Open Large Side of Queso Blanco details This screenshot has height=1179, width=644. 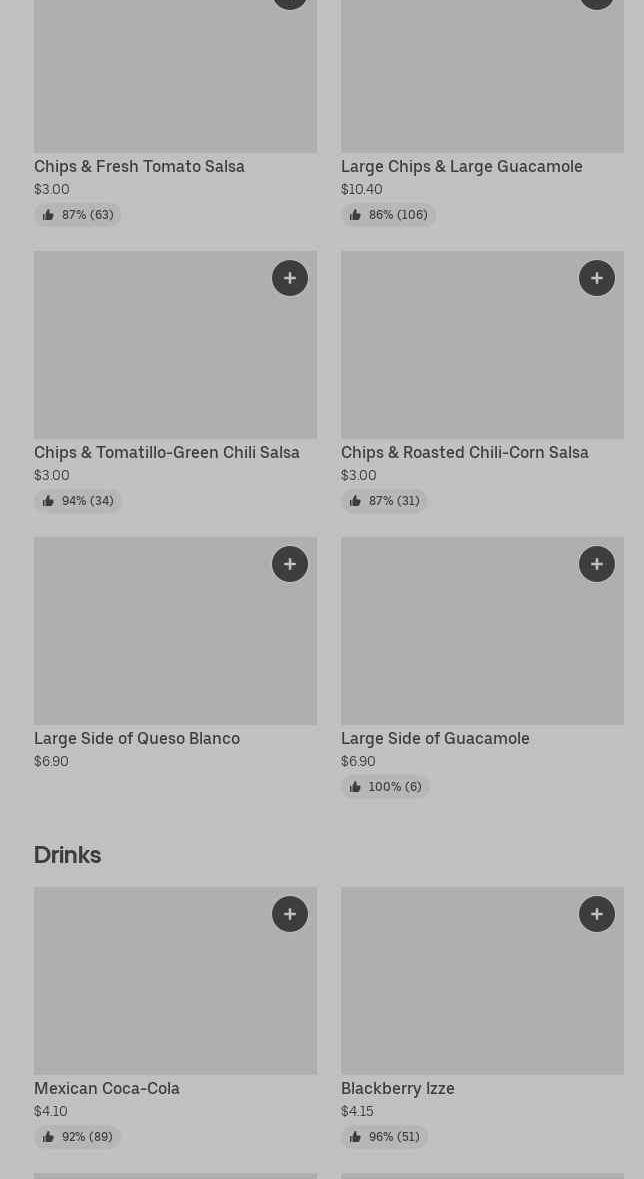tap(137, 738)
